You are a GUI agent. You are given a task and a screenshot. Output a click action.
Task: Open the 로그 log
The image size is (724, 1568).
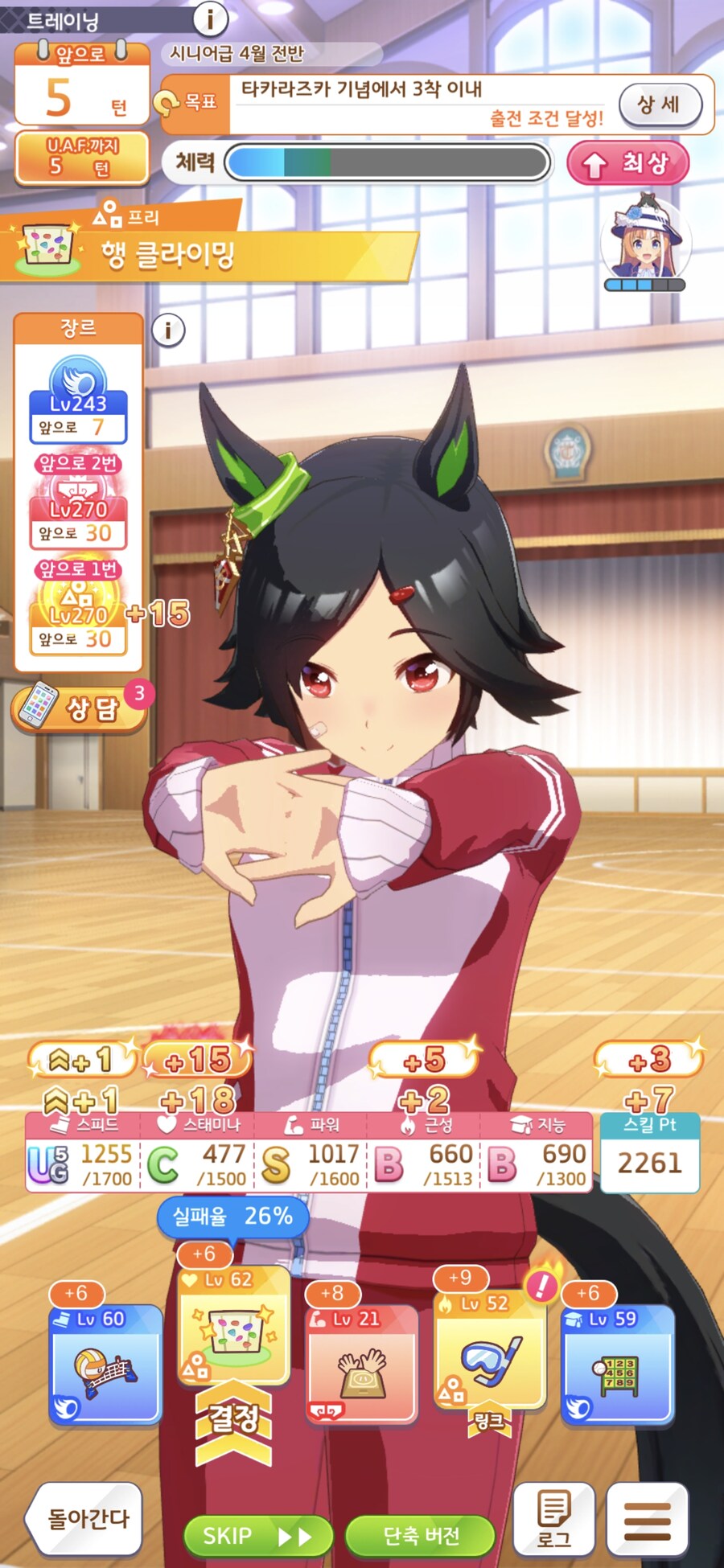pyautogui.click(x=553, y=1519)
